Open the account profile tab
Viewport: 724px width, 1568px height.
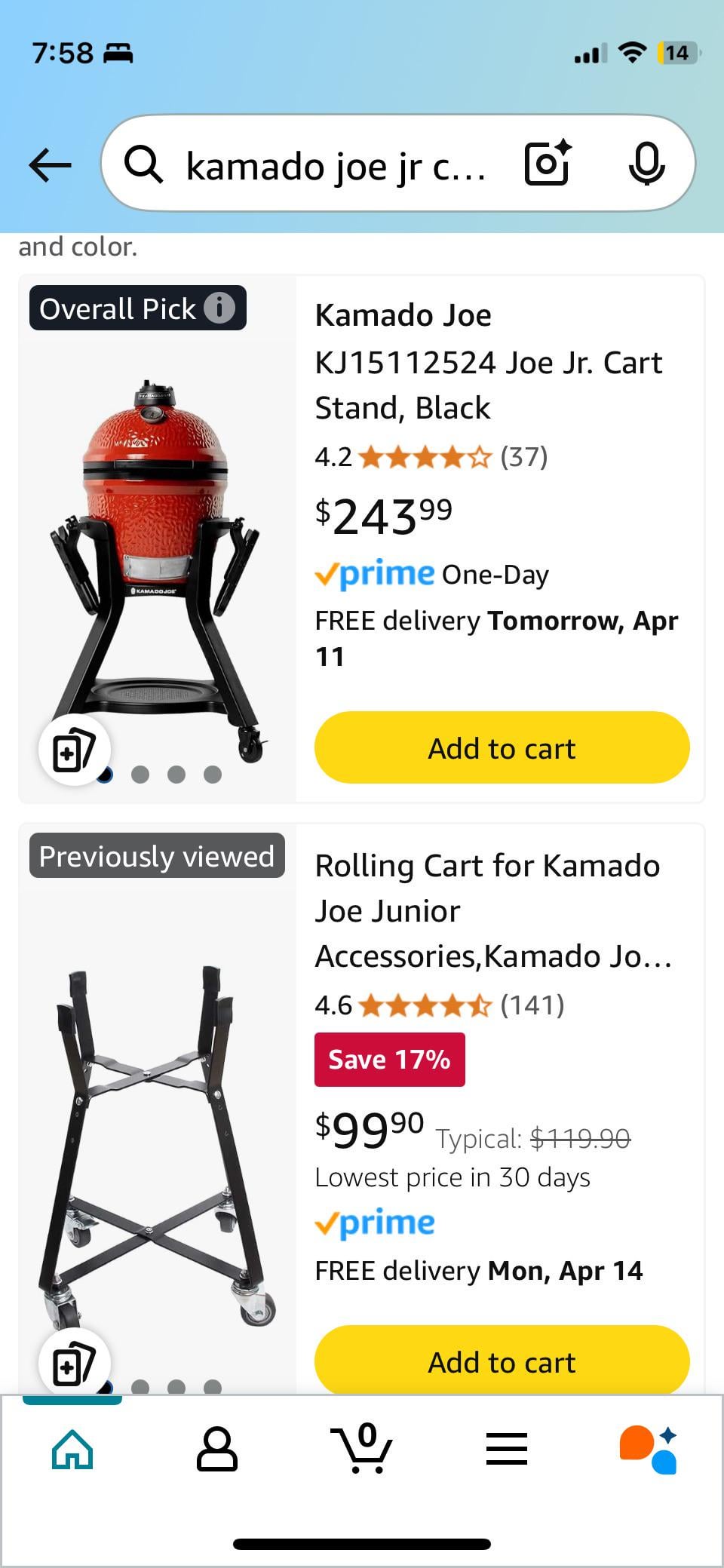(217, 1449)
